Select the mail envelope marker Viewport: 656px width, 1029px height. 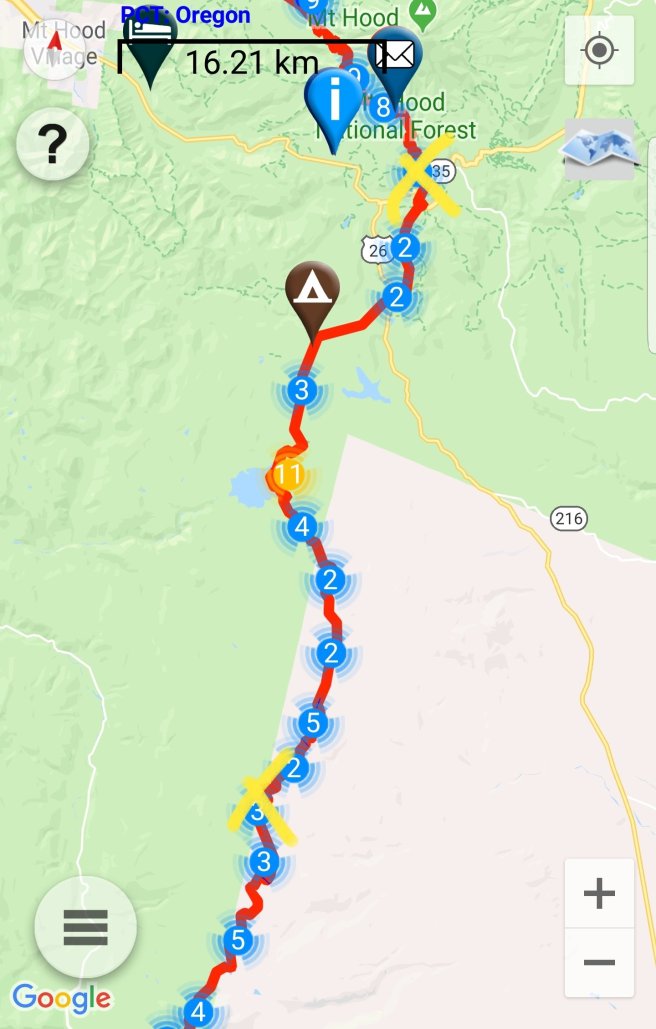point(397,55)
